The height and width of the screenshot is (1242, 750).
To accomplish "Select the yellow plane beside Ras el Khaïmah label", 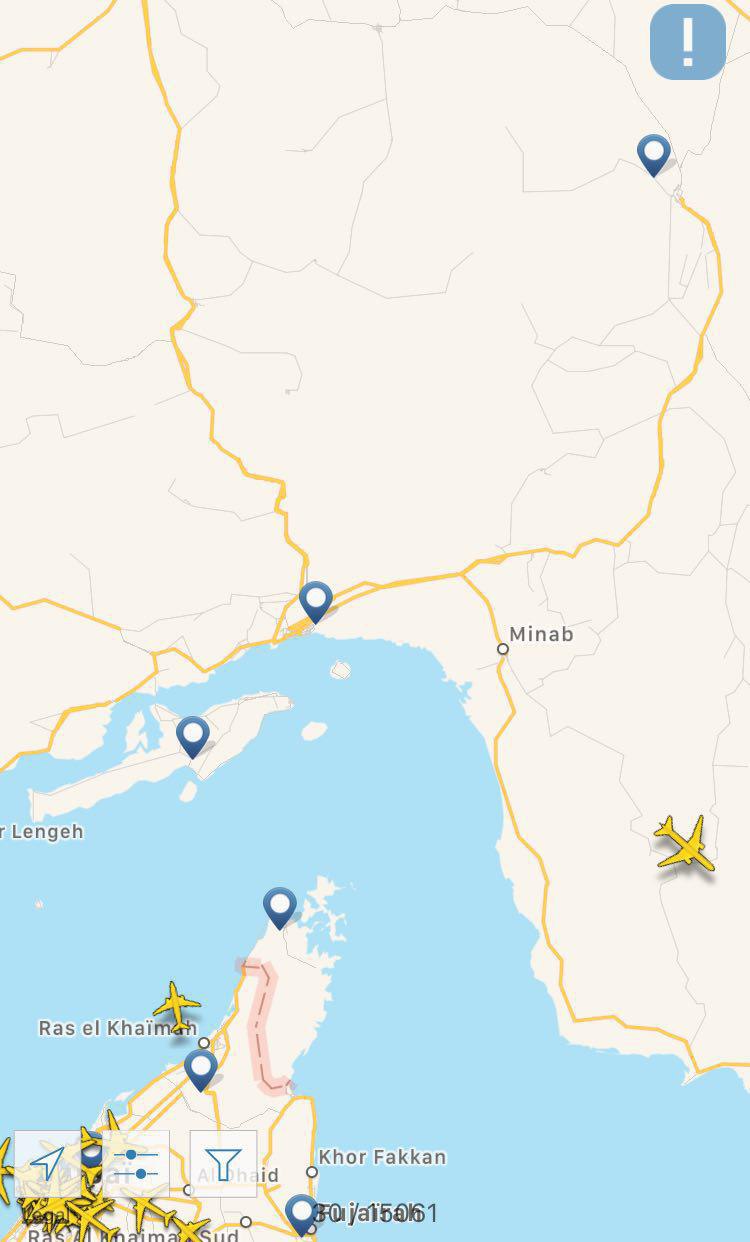I will [x=177, y=1005].
